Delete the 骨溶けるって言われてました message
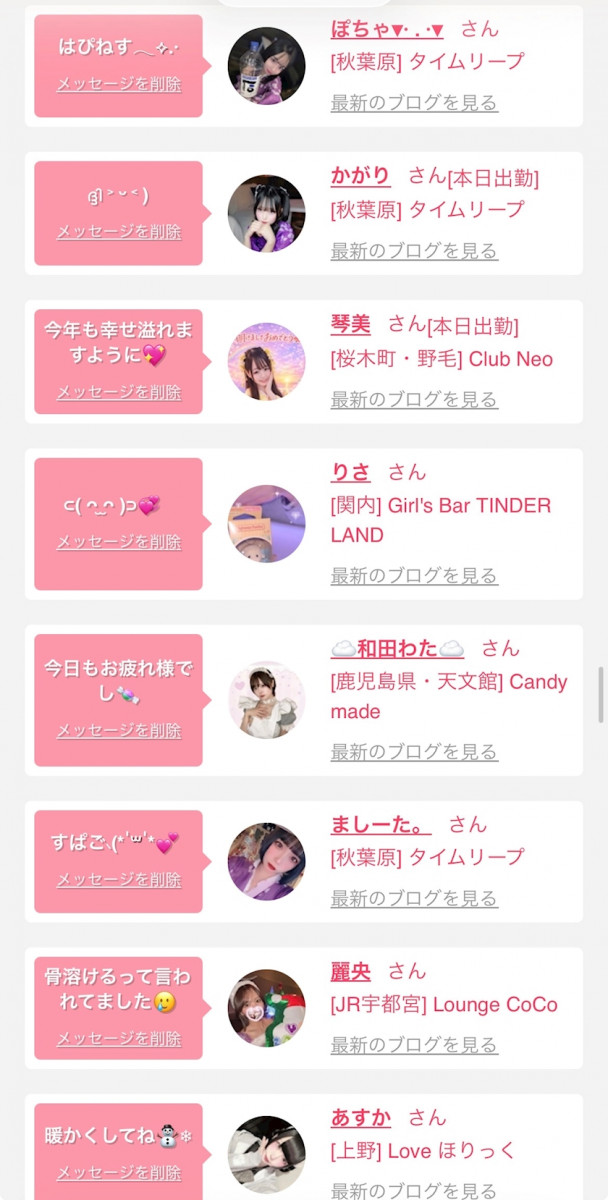The image size is (608, 1200). (119, 1038)
